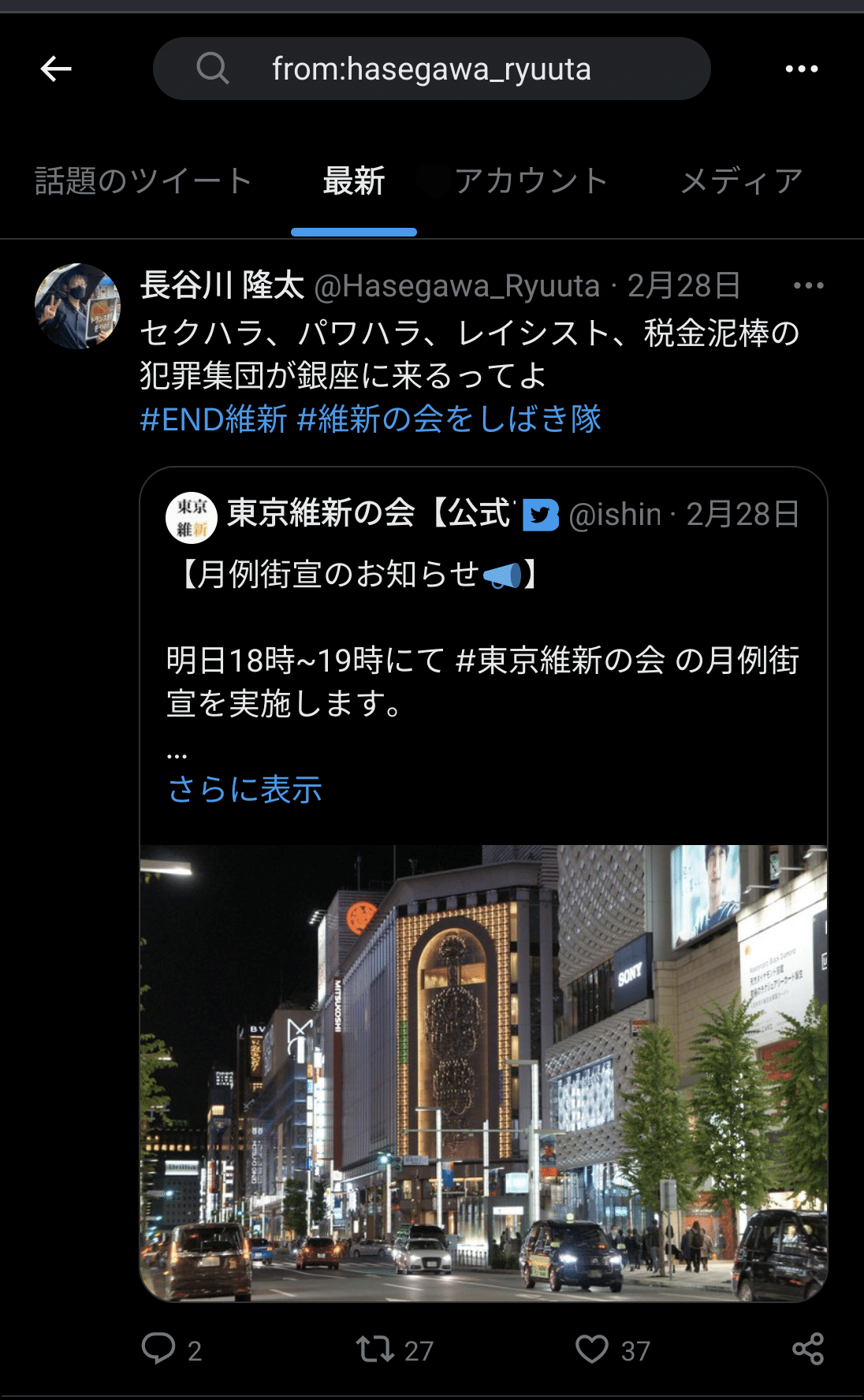
Task: Like 長谷川 隆太's tweet
Action: click(613, 1350)
